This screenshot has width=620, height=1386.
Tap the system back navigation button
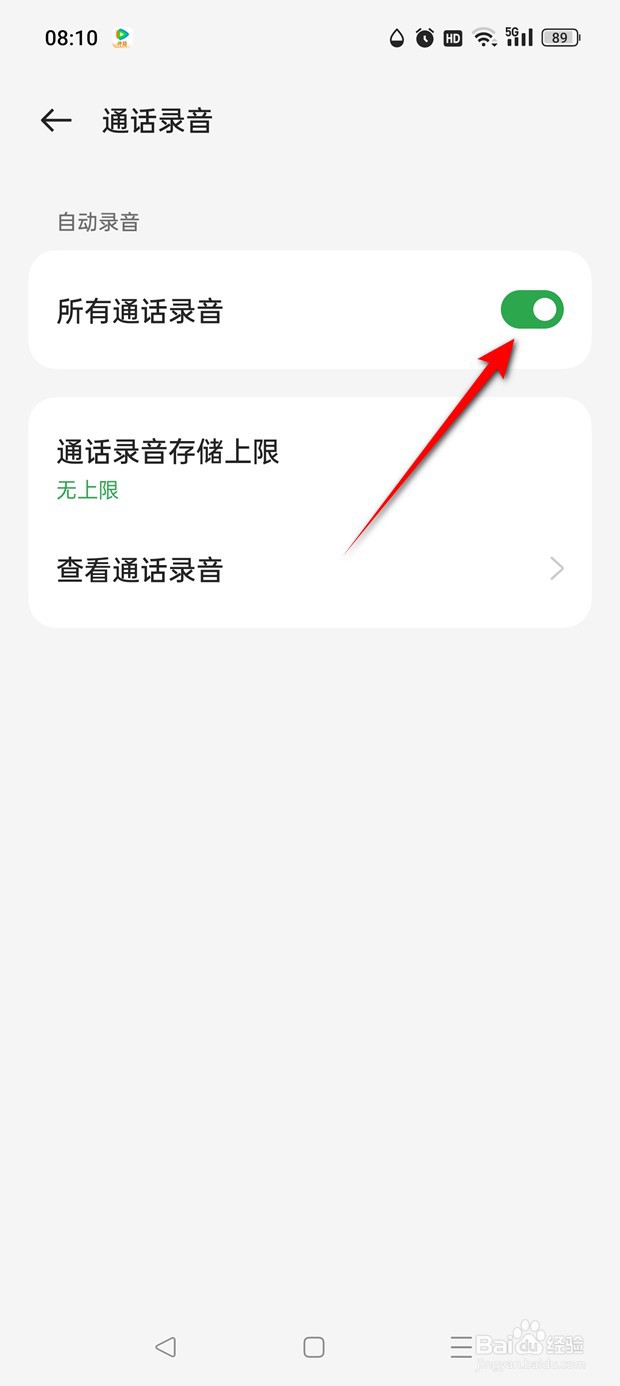point(166,1347)
